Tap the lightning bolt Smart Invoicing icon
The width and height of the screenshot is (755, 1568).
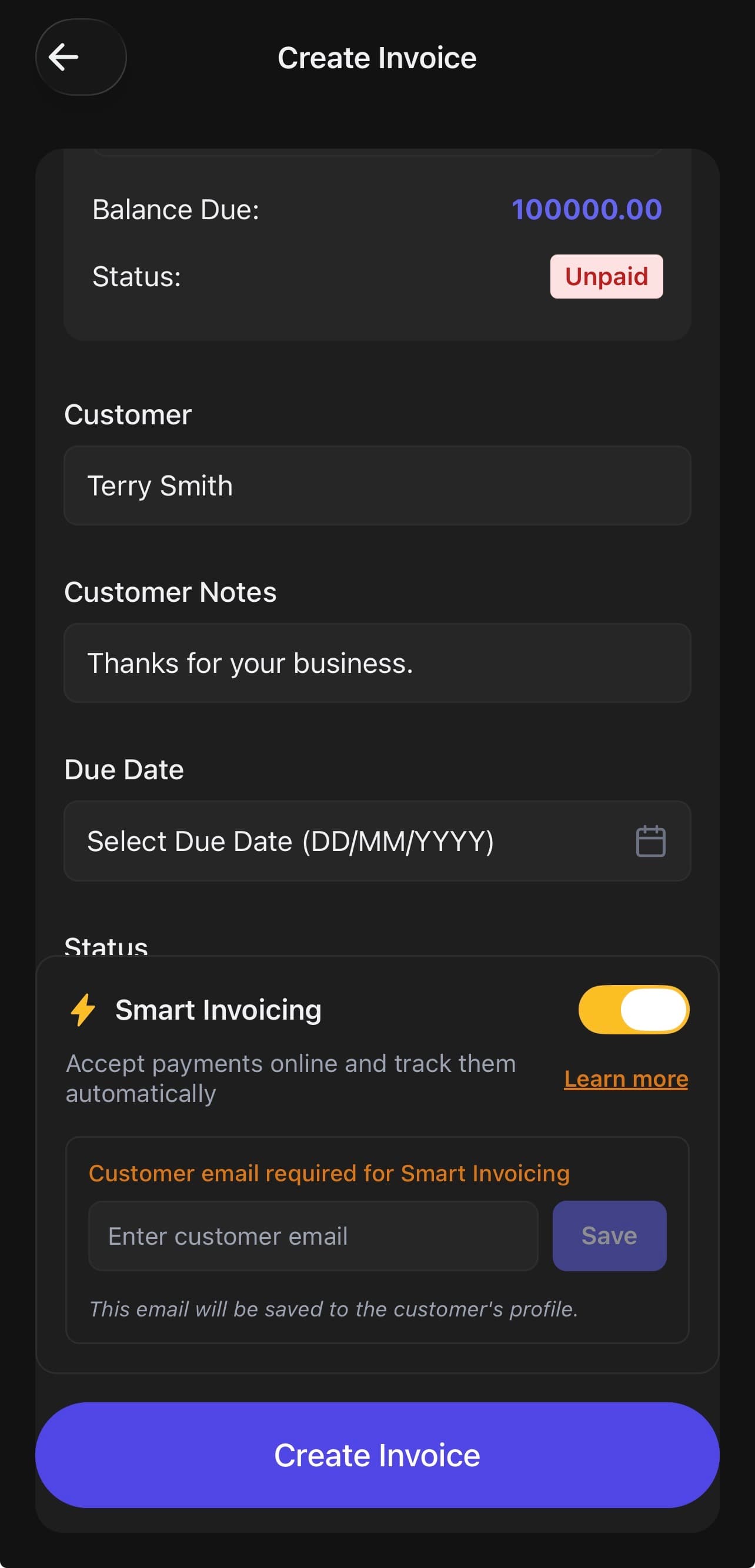(83, 1009)
